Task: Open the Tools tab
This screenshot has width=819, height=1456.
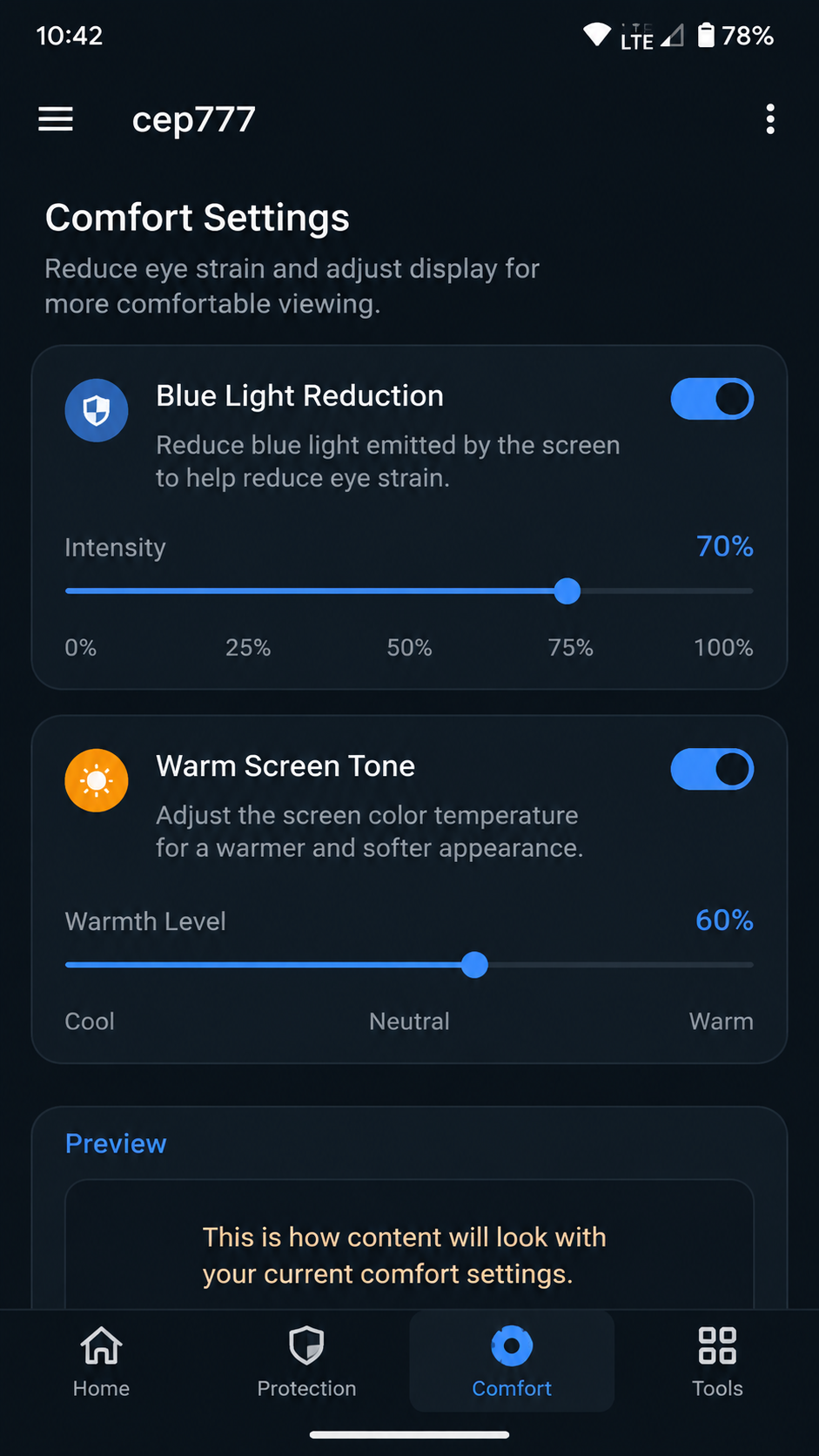Action: (717, 1361)
